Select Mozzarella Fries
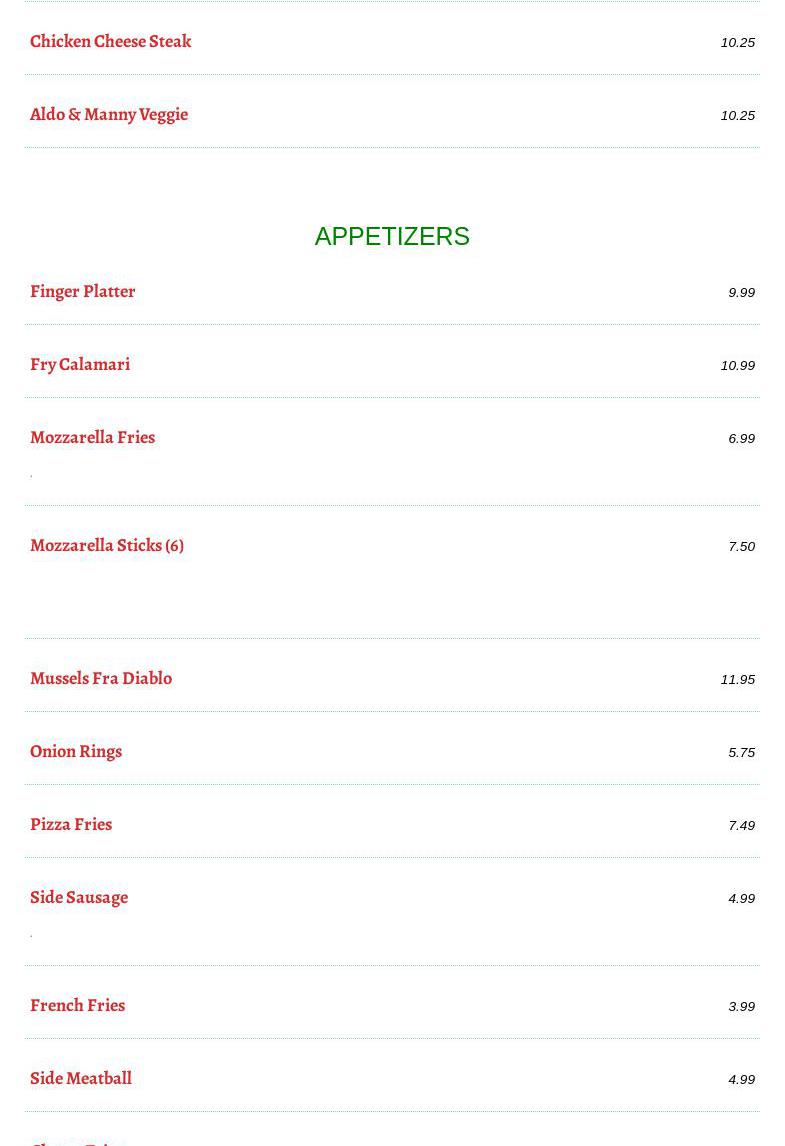The image size is (785, 1146). point(92,437)
